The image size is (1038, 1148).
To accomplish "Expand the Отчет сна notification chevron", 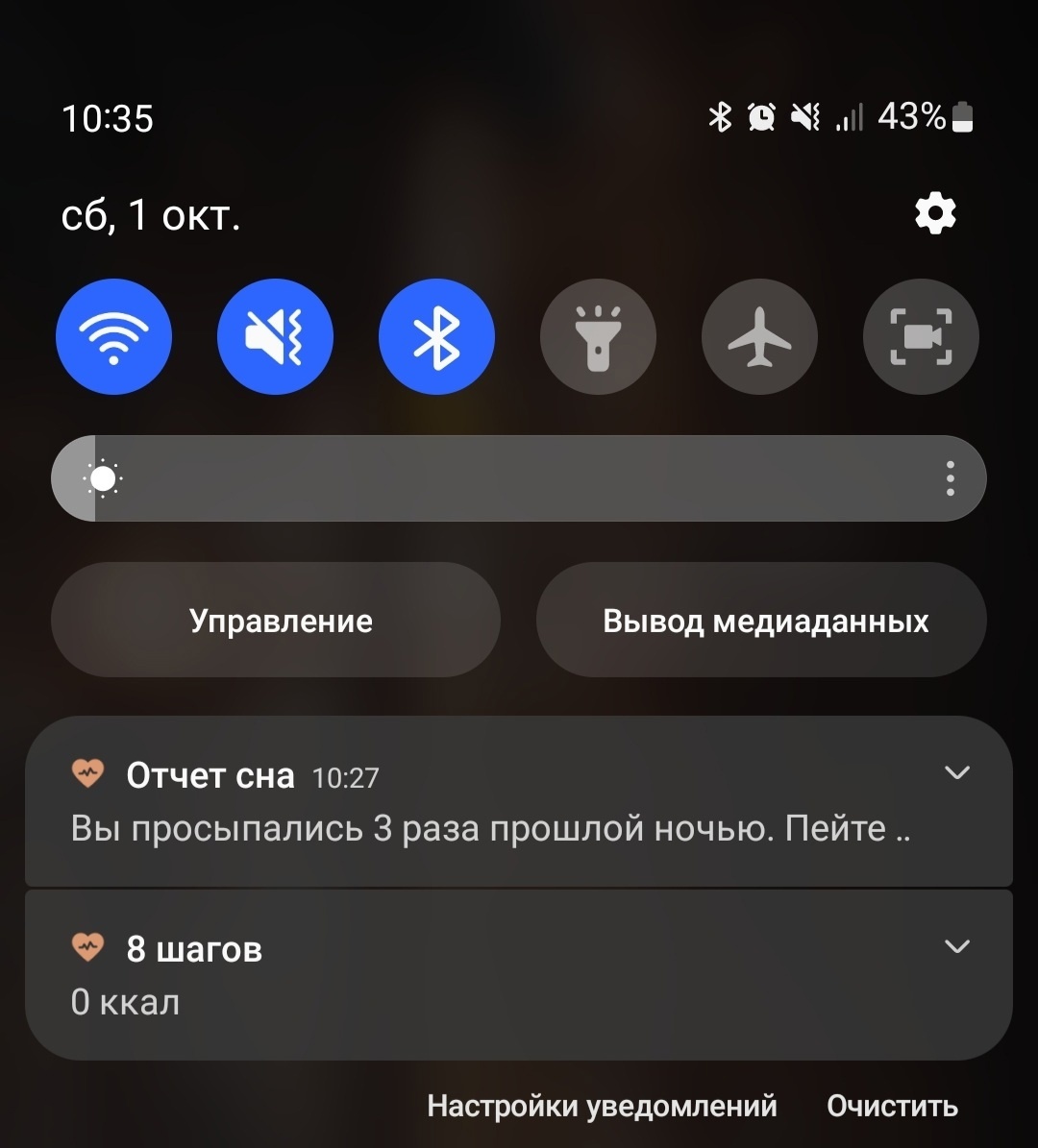I will pyautogui.click(x=957, y=773).
